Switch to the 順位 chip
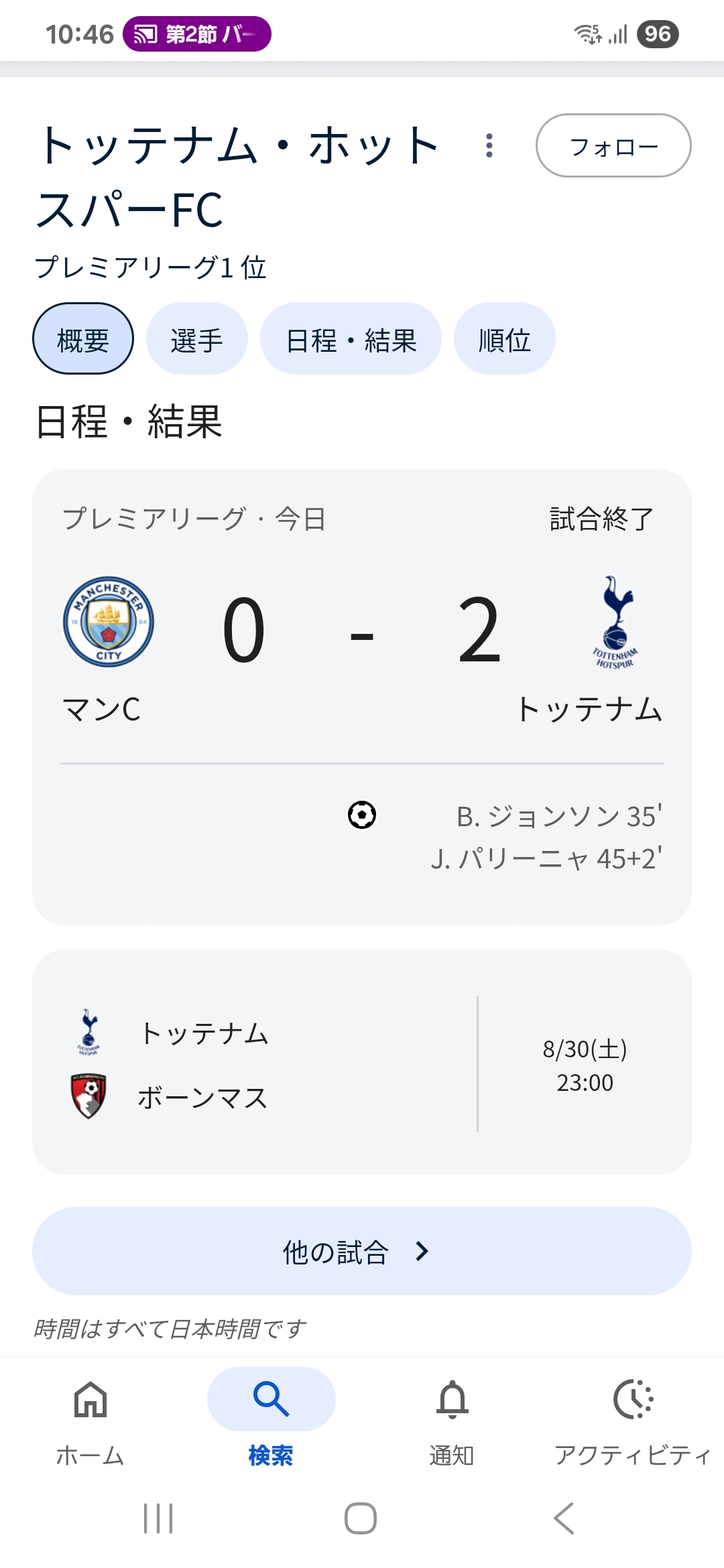The width and height of the screenshot is (724, 1568). point(504,339)
